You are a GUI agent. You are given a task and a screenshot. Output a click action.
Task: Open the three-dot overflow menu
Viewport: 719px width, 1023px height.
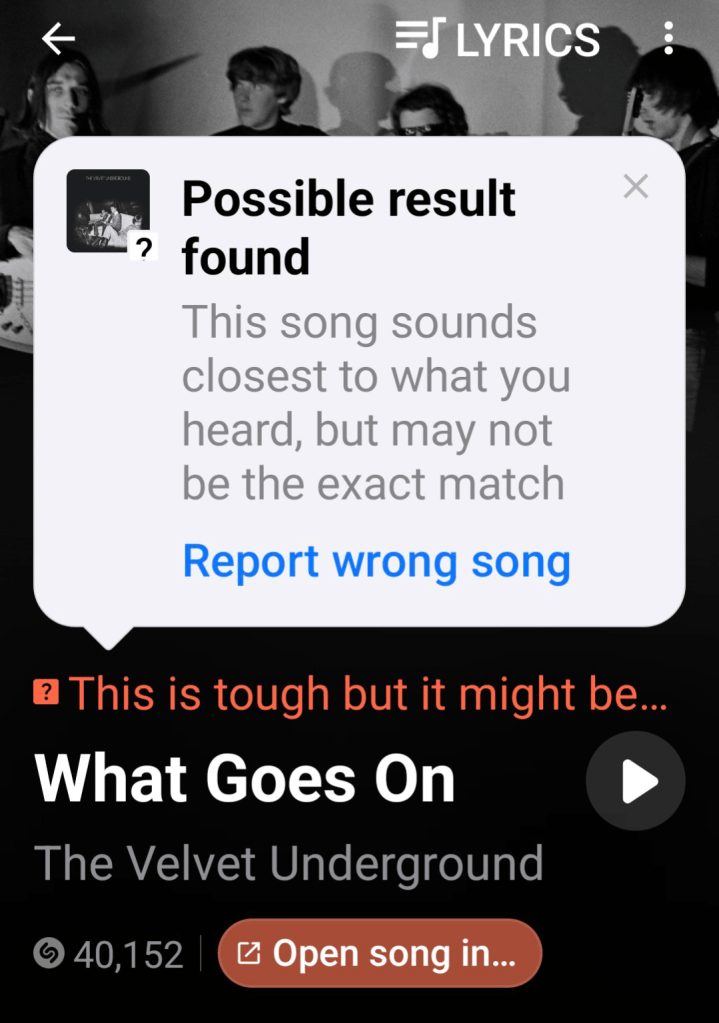pos(668,39)
